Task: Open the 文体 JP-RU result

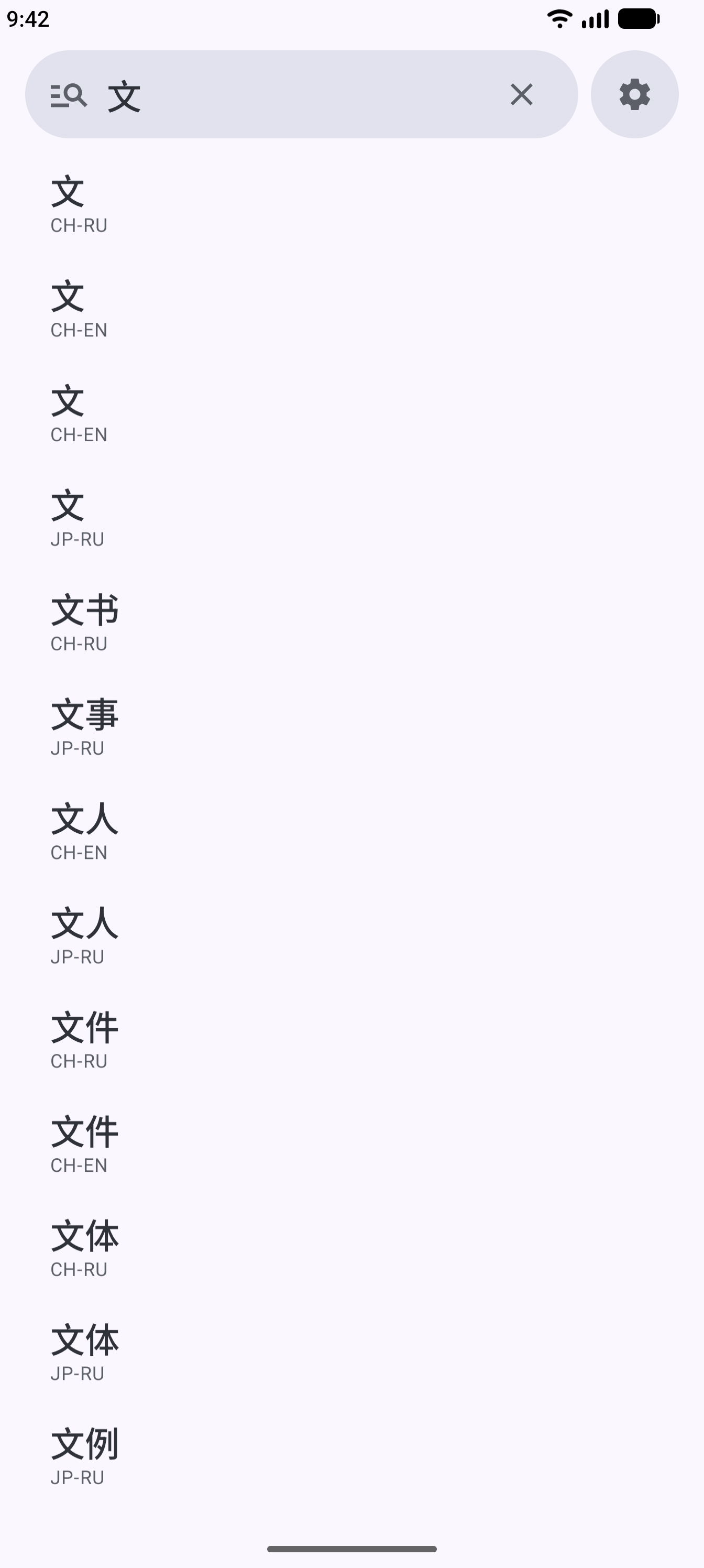Action: pyautogui.click(x=351, y=1353)
